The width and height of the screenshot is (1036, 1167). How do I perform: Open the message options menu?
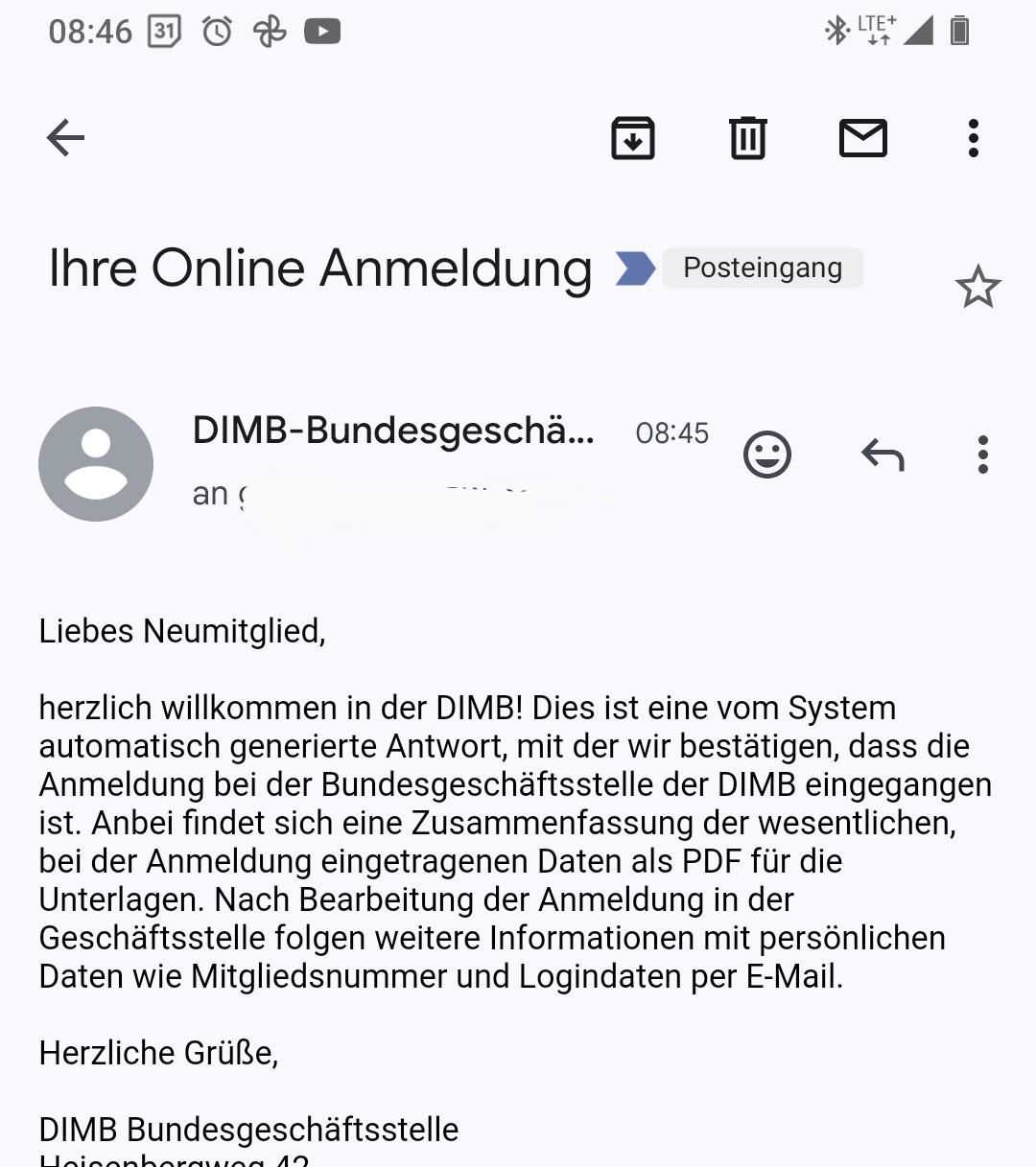click(x=982, y=455)
